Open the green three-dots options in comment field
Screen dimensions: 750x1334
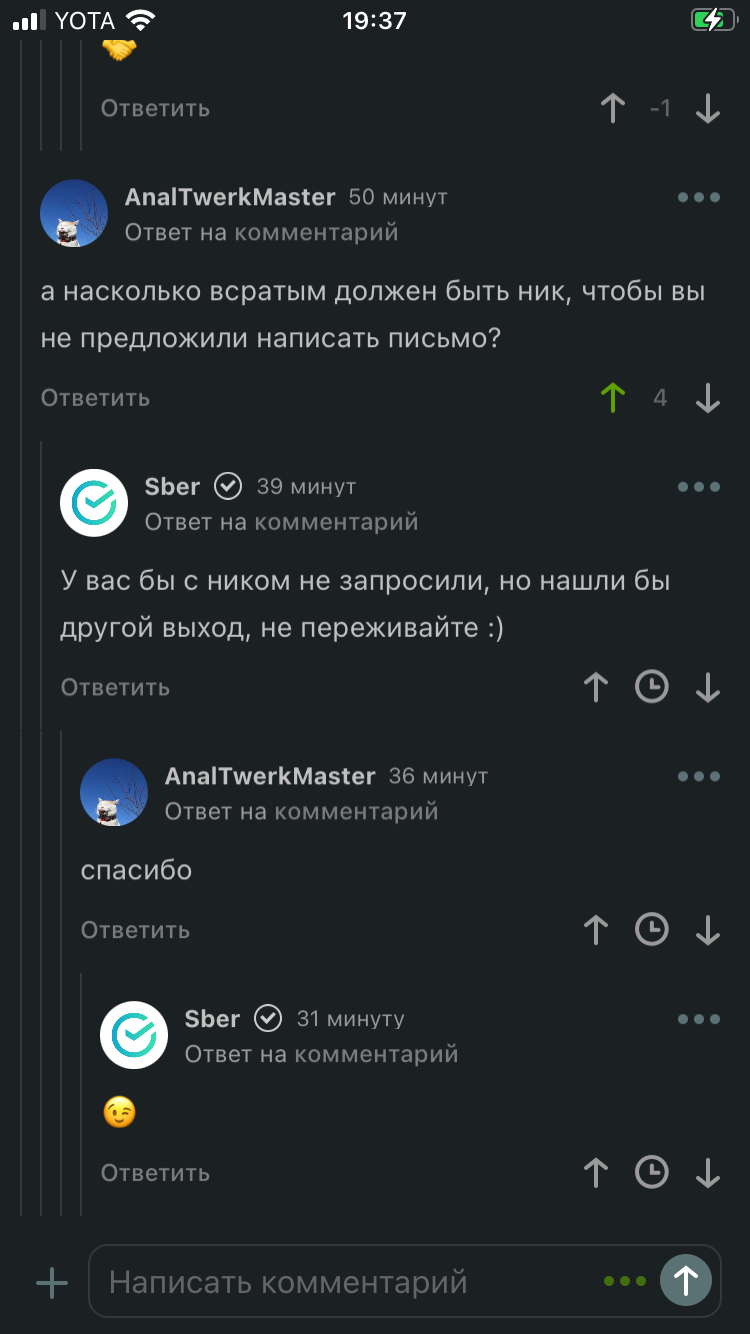click(625, 1281)
